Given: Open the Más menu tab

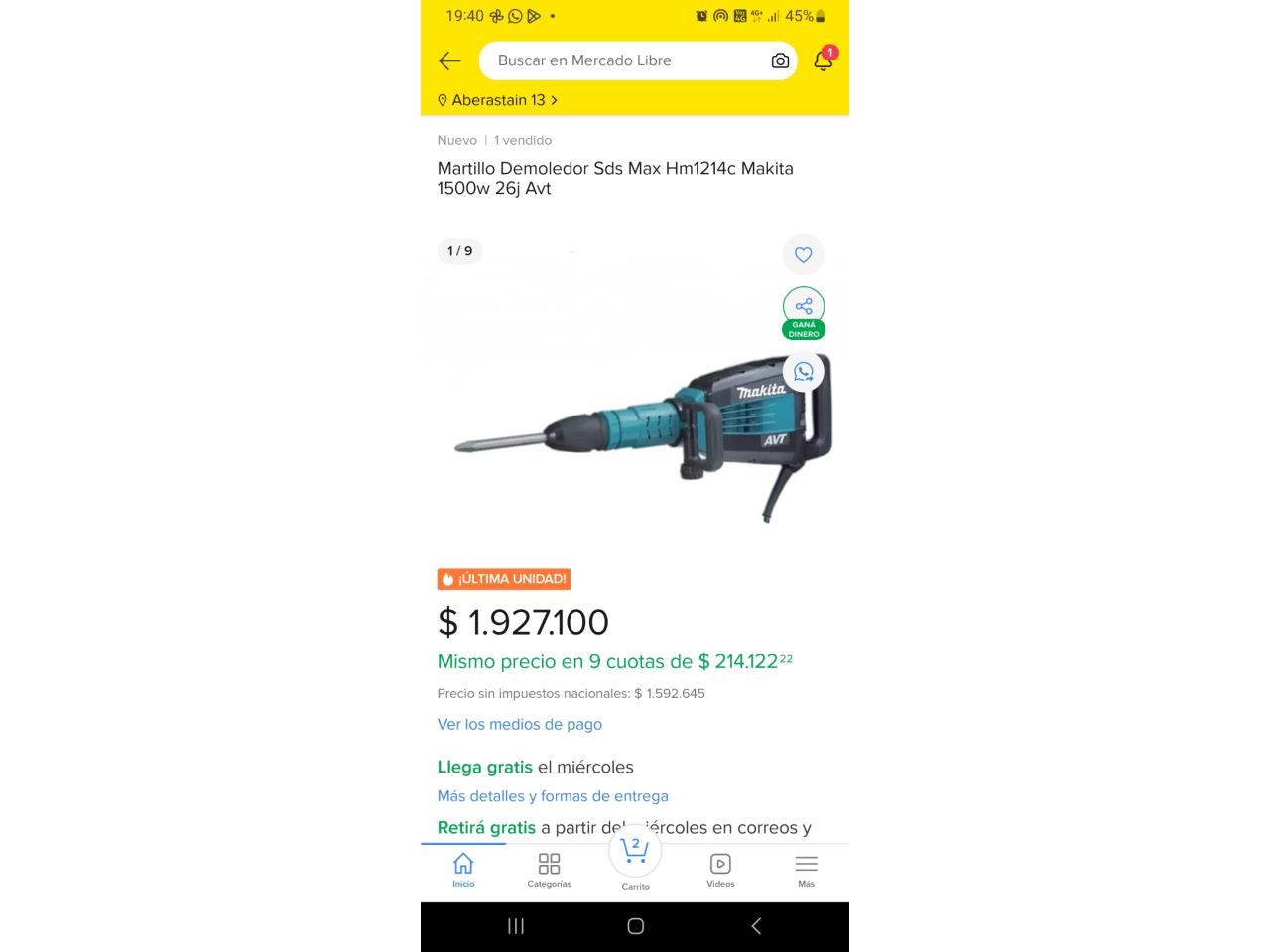Looking at the screenshot, I should click(806, 869).
